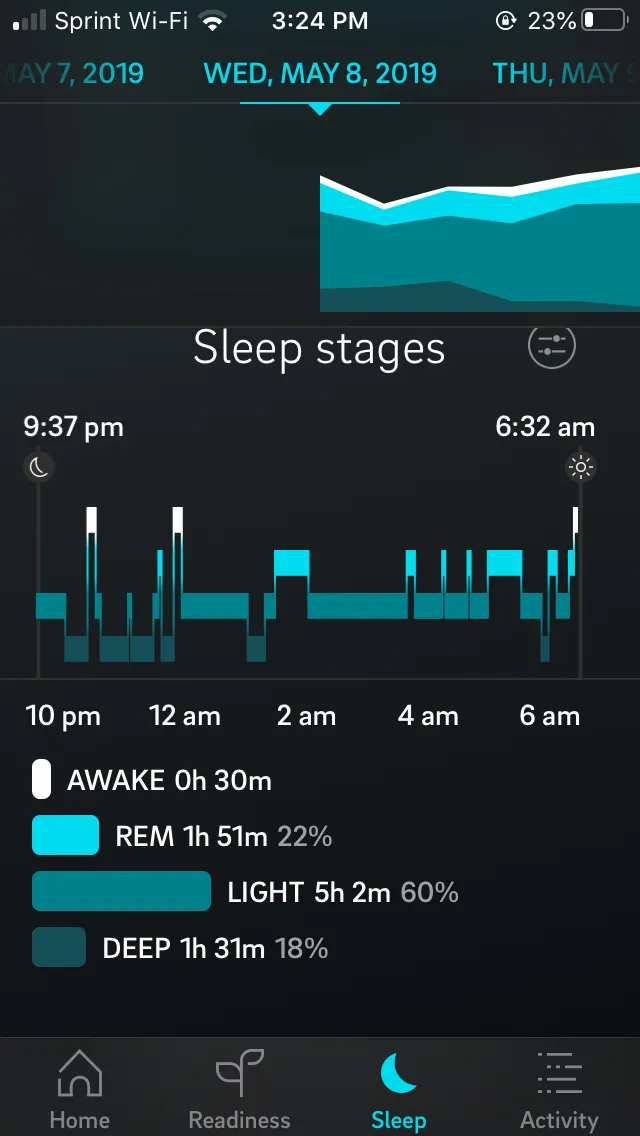The width and height of the screenshot is (640, 1136).
Task: Switch to the Home tab
Action: pyautogui.click(x=80, y=1090)
